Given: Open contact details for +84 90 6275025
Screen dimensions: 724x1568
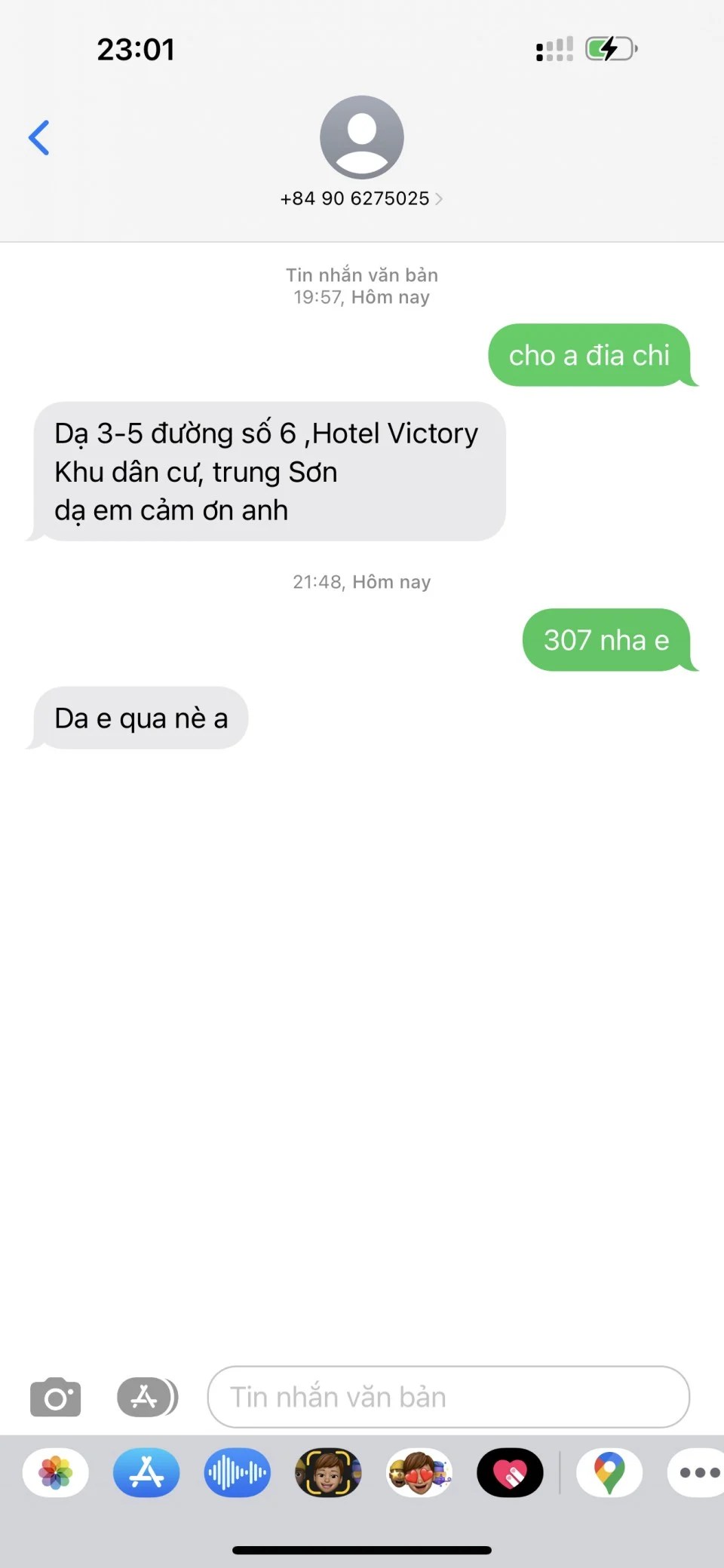Looking at the screenshot, I should [x=361, y=198].
